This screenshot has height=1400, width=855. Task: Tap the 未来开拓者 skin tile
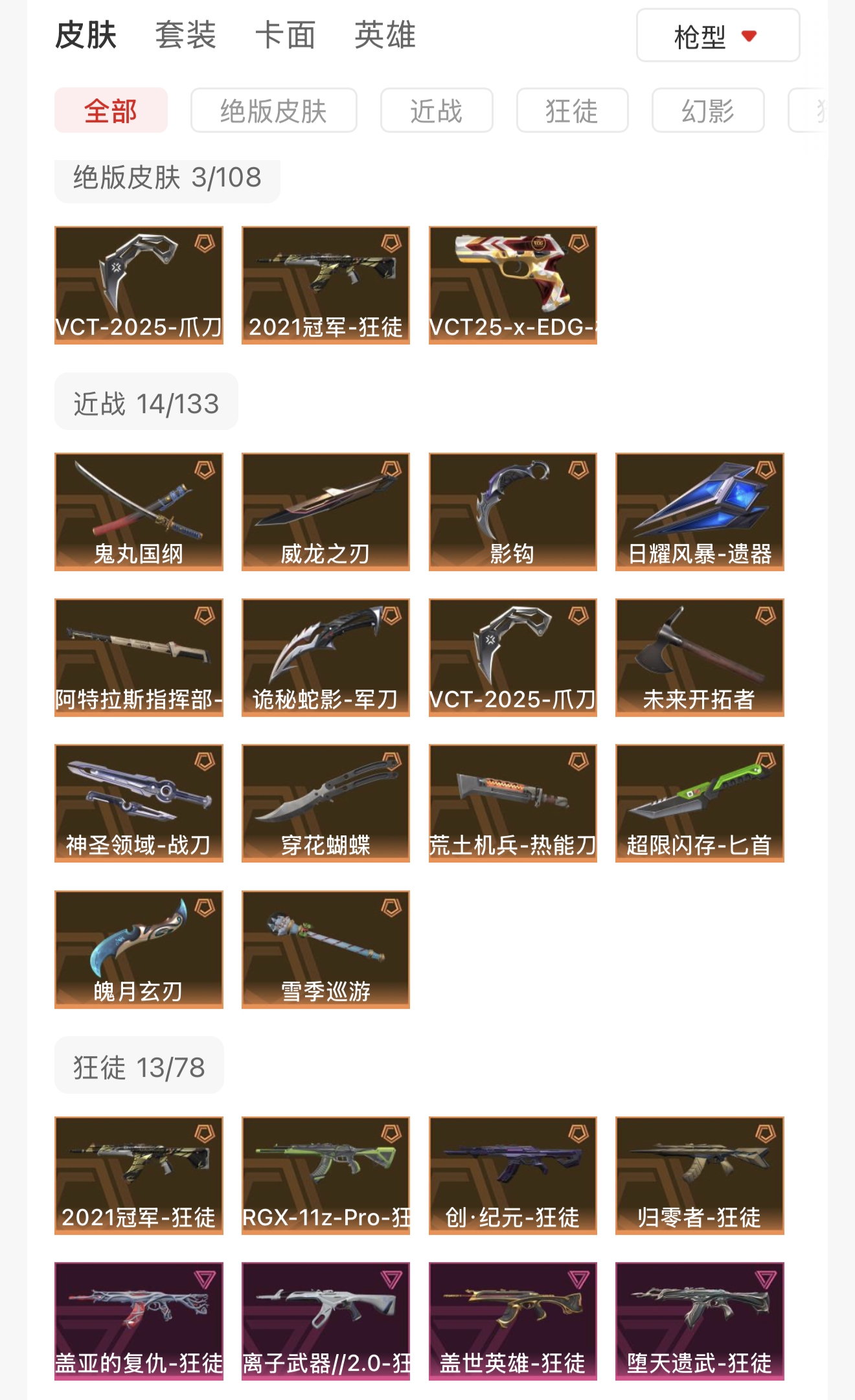[x=700, y=657]
